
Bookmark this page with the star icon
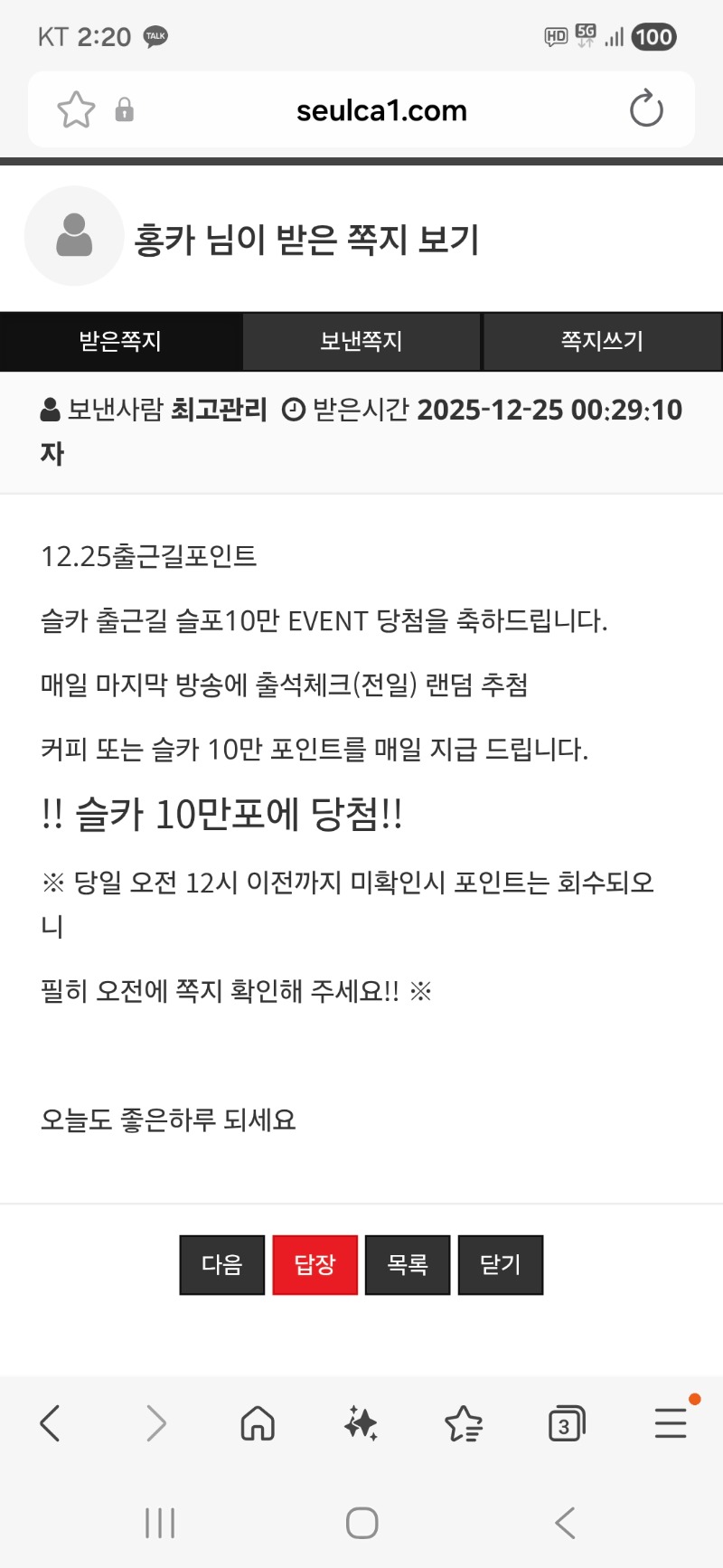(x=76, y=110)
